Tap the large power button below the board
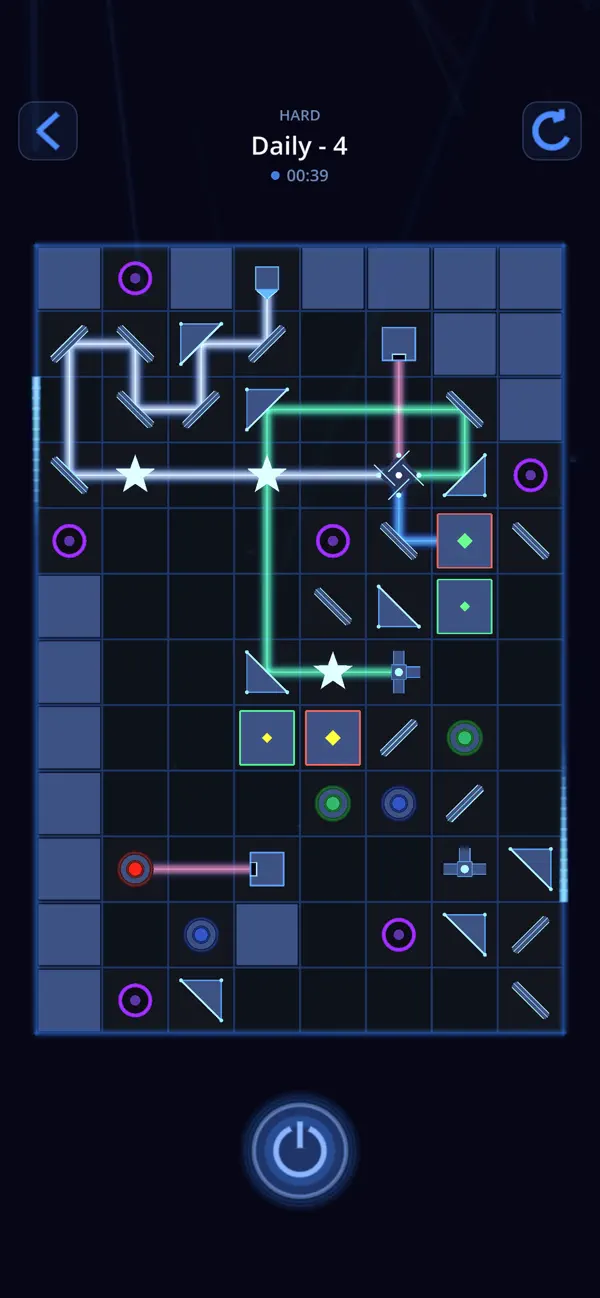600x1298 pixels. tap(300, 1152)
